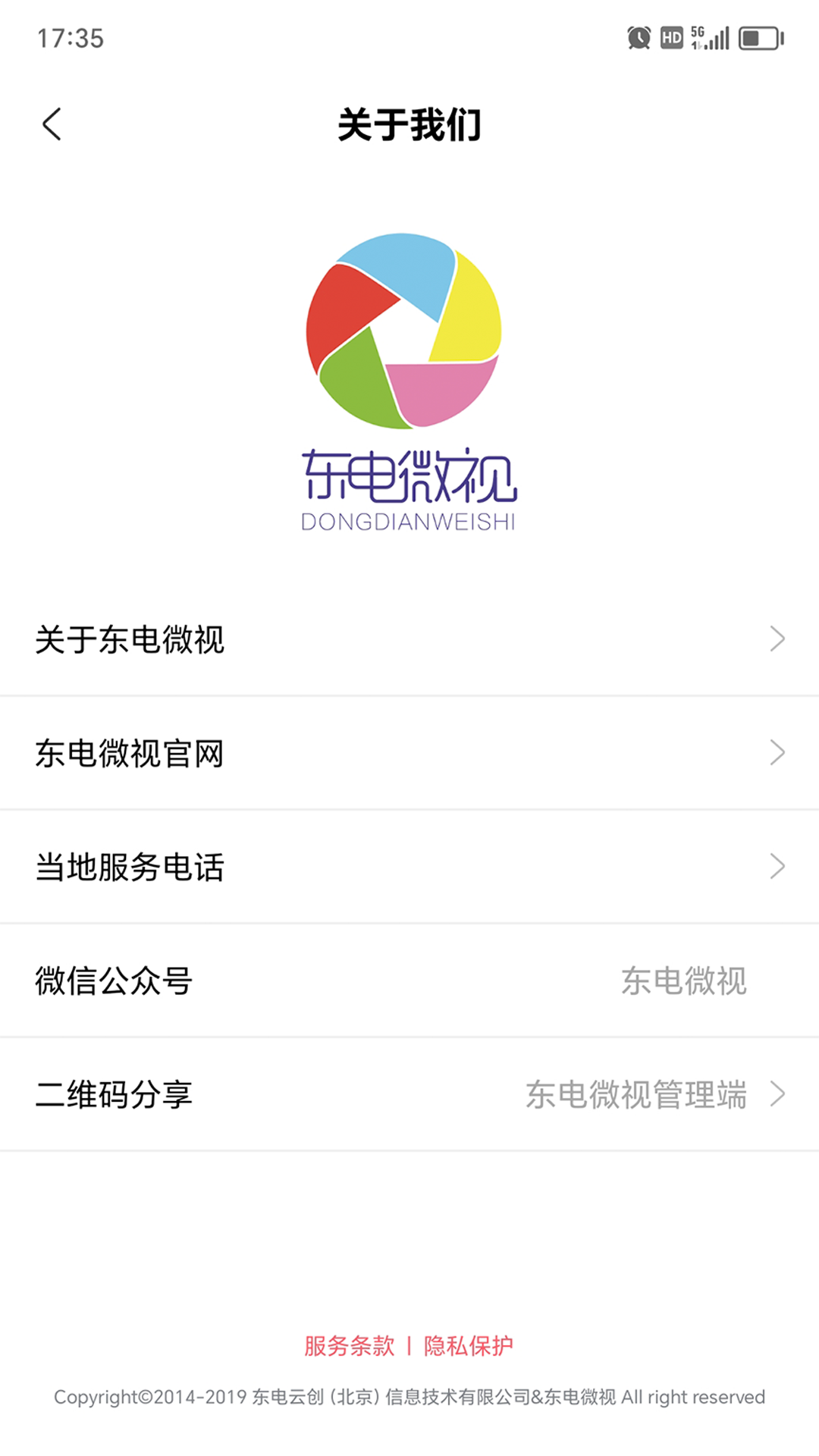Tap the 5G signal strength icon

pos(709,36)
